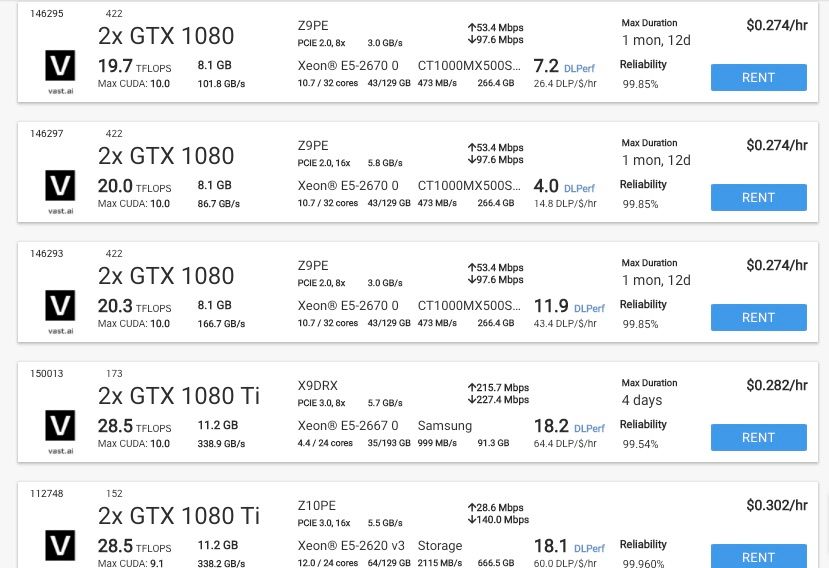The width and height of the screenshot is (829, 568).
Task: Open the DLPerf link beside score 18.1
Action: coord(589,548)
